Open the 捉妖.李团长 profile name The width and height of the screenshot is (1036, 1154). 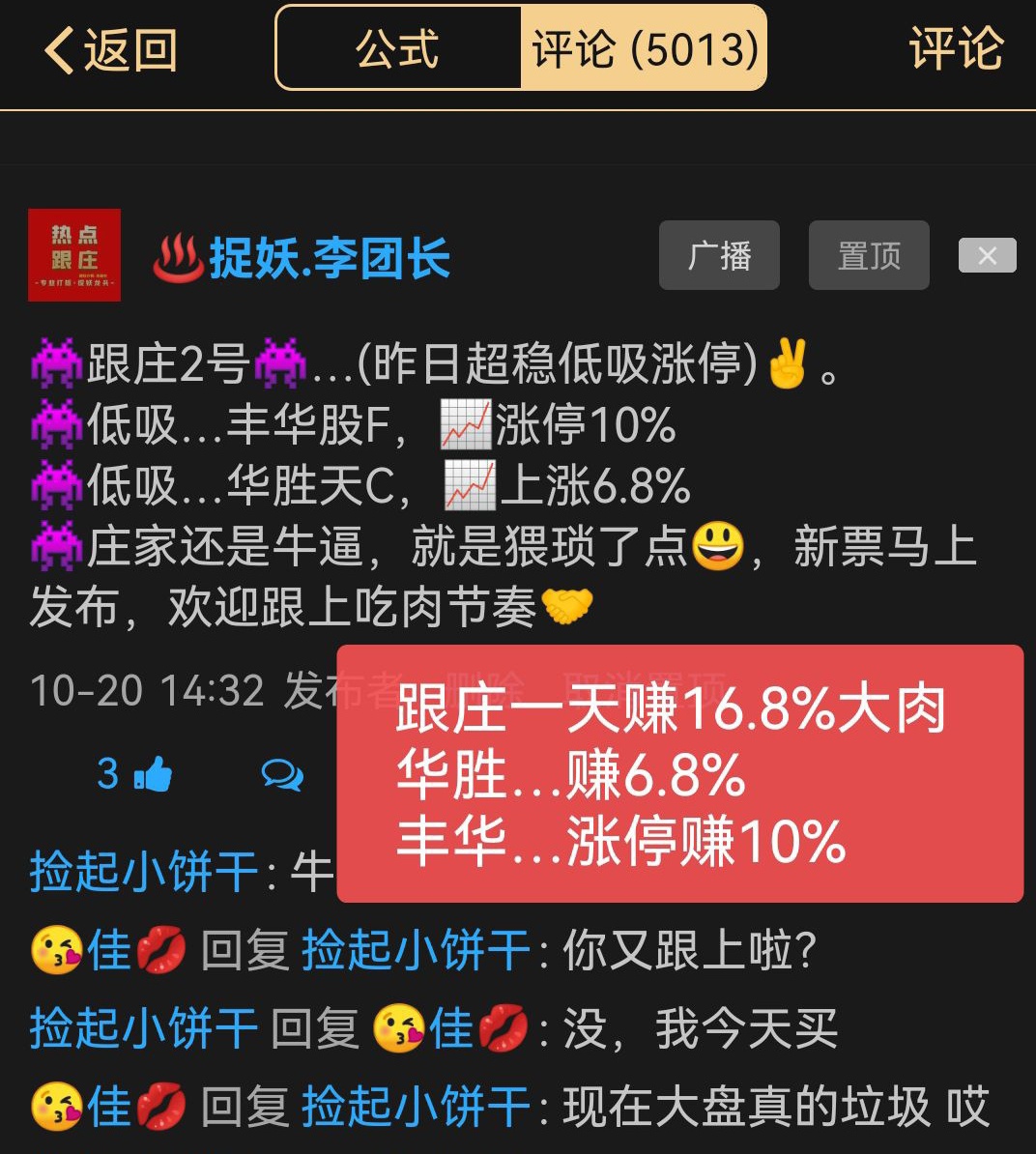(329, 259)
